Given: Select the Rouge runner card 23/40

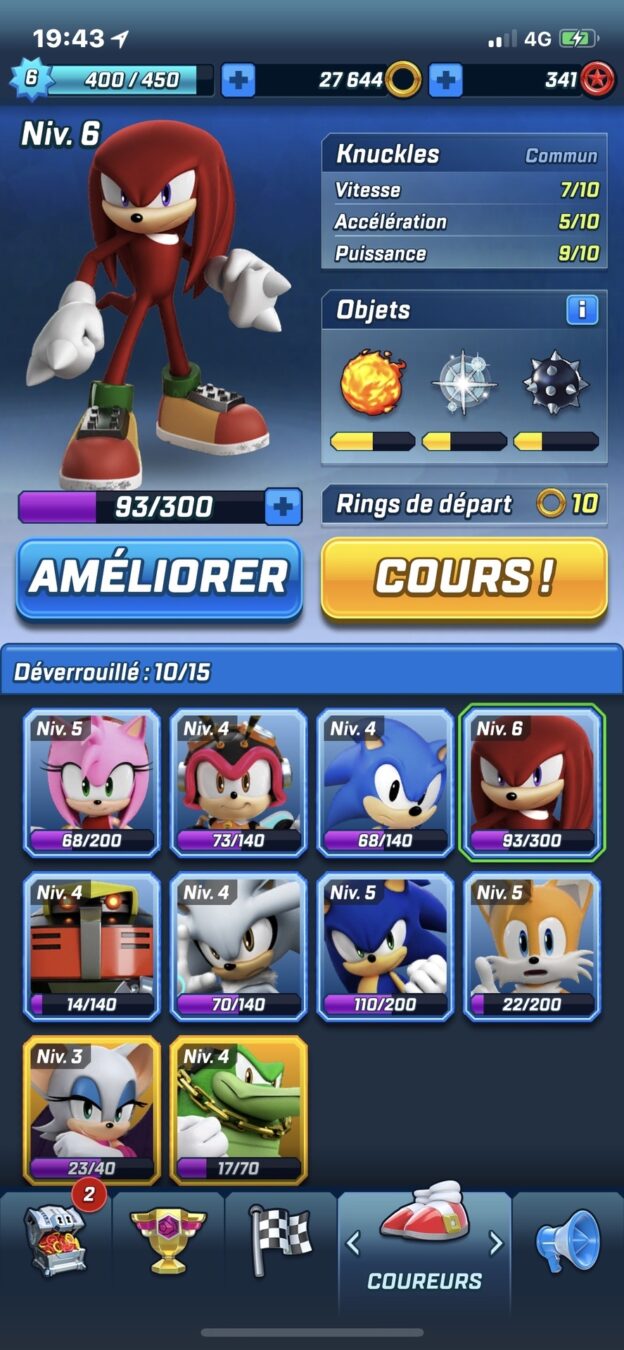Looking at the screenshot, I should (92, 1110).
